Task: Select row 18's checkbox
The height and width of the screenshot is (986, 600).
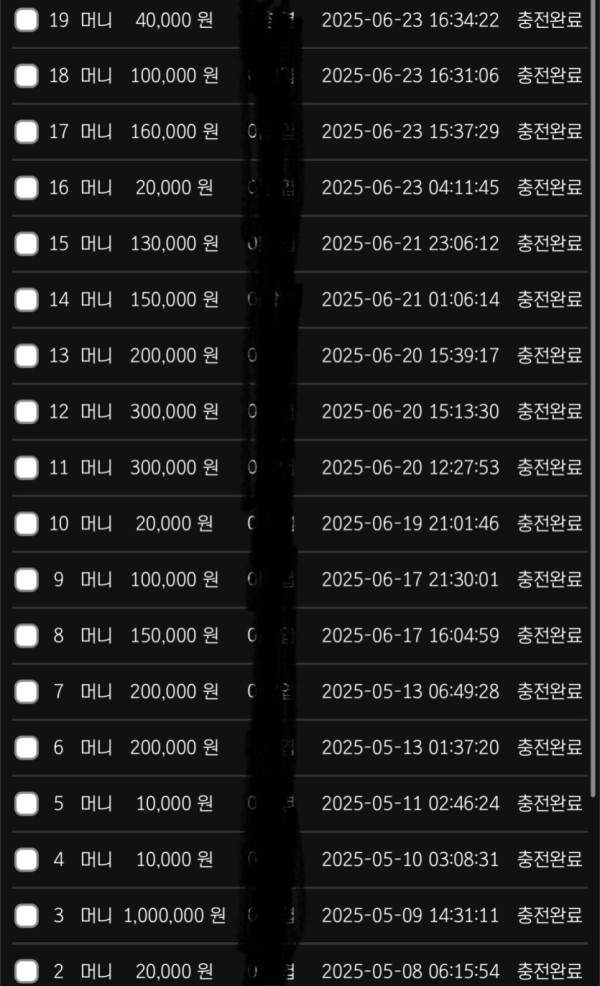Action: click(27, 75)
